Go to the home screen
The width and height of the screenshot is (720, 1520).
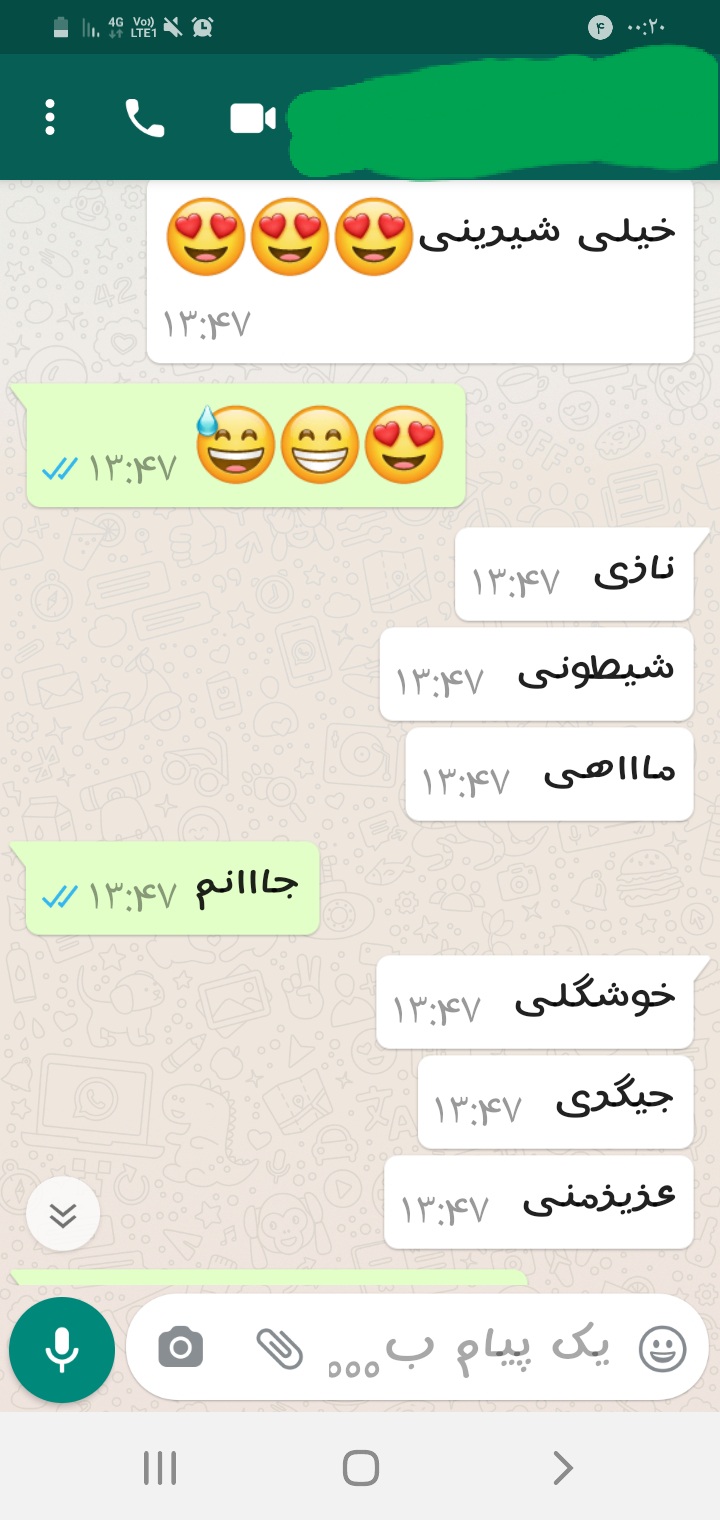360,1468
